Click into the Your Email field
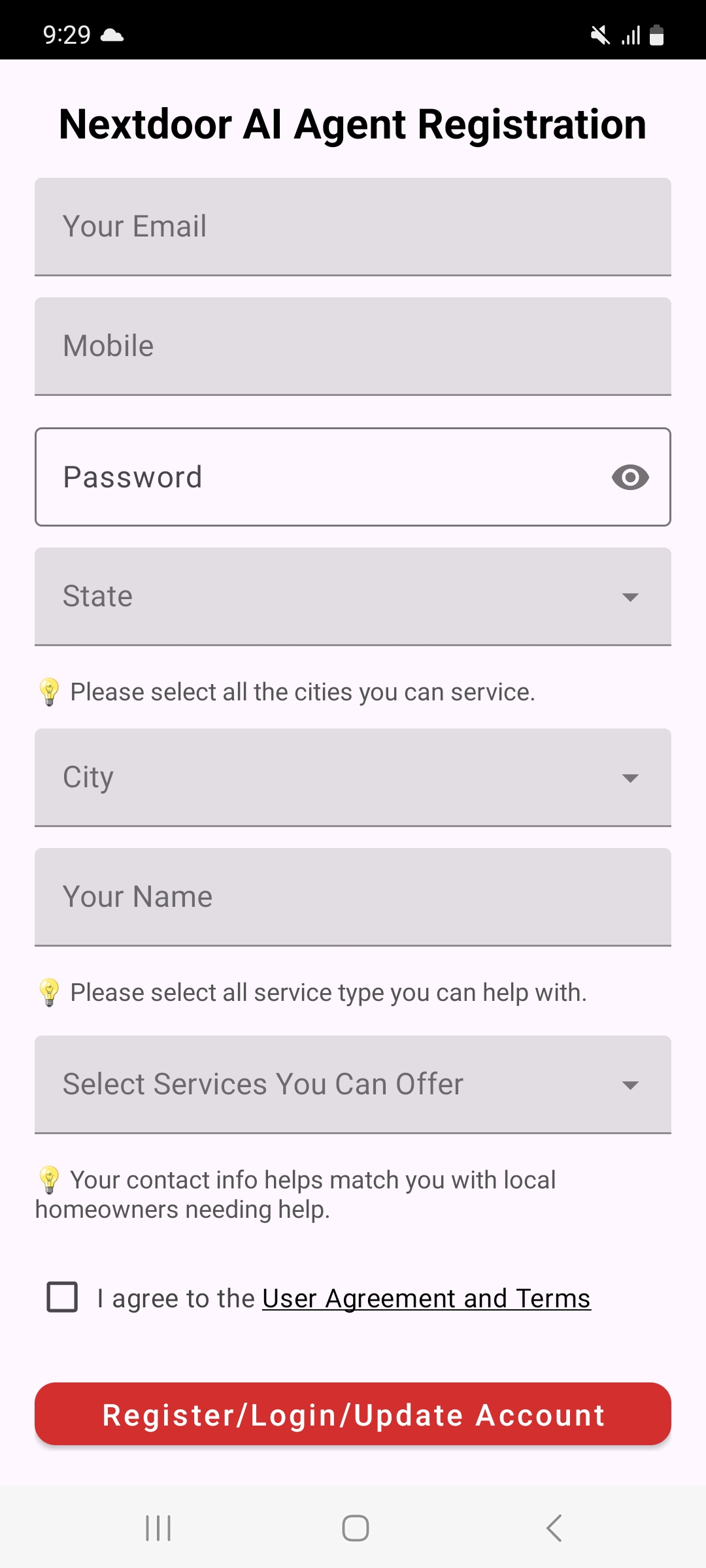Screen dimensions: 706x1568 [x=353, y=227]
